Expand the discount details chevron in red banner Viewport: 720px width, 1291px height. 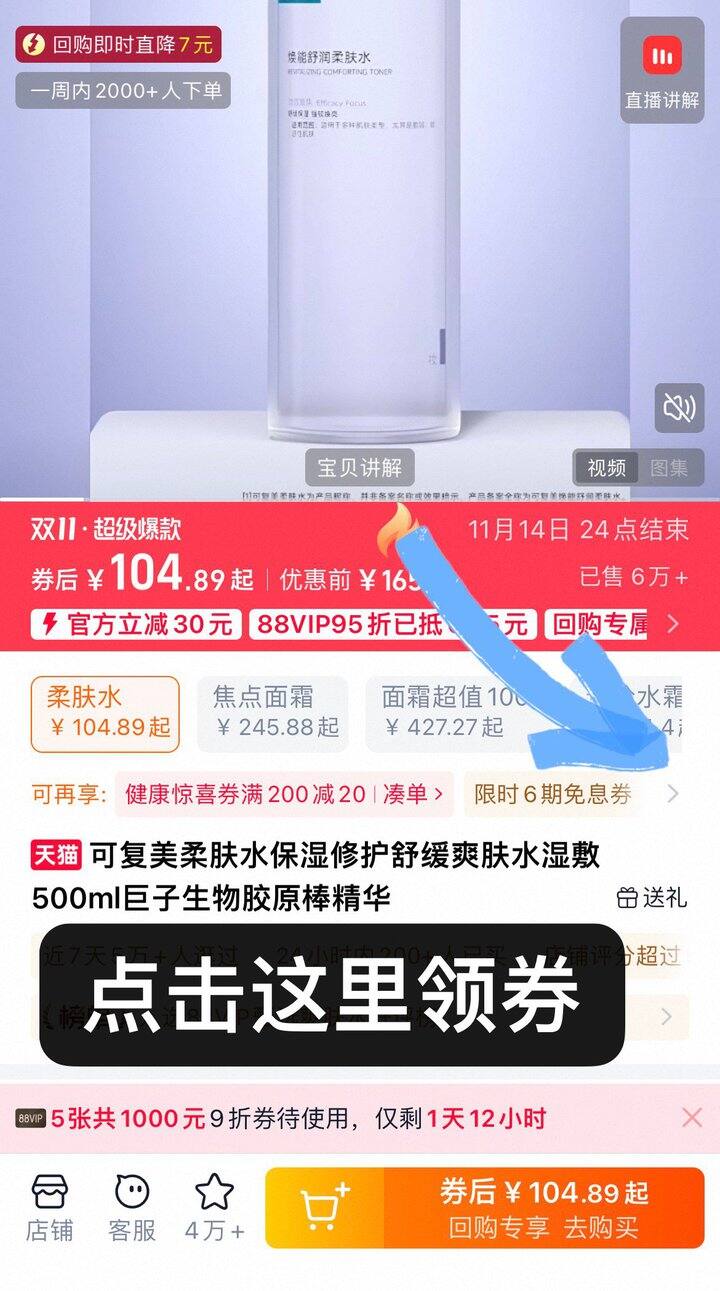click(673, 625)
